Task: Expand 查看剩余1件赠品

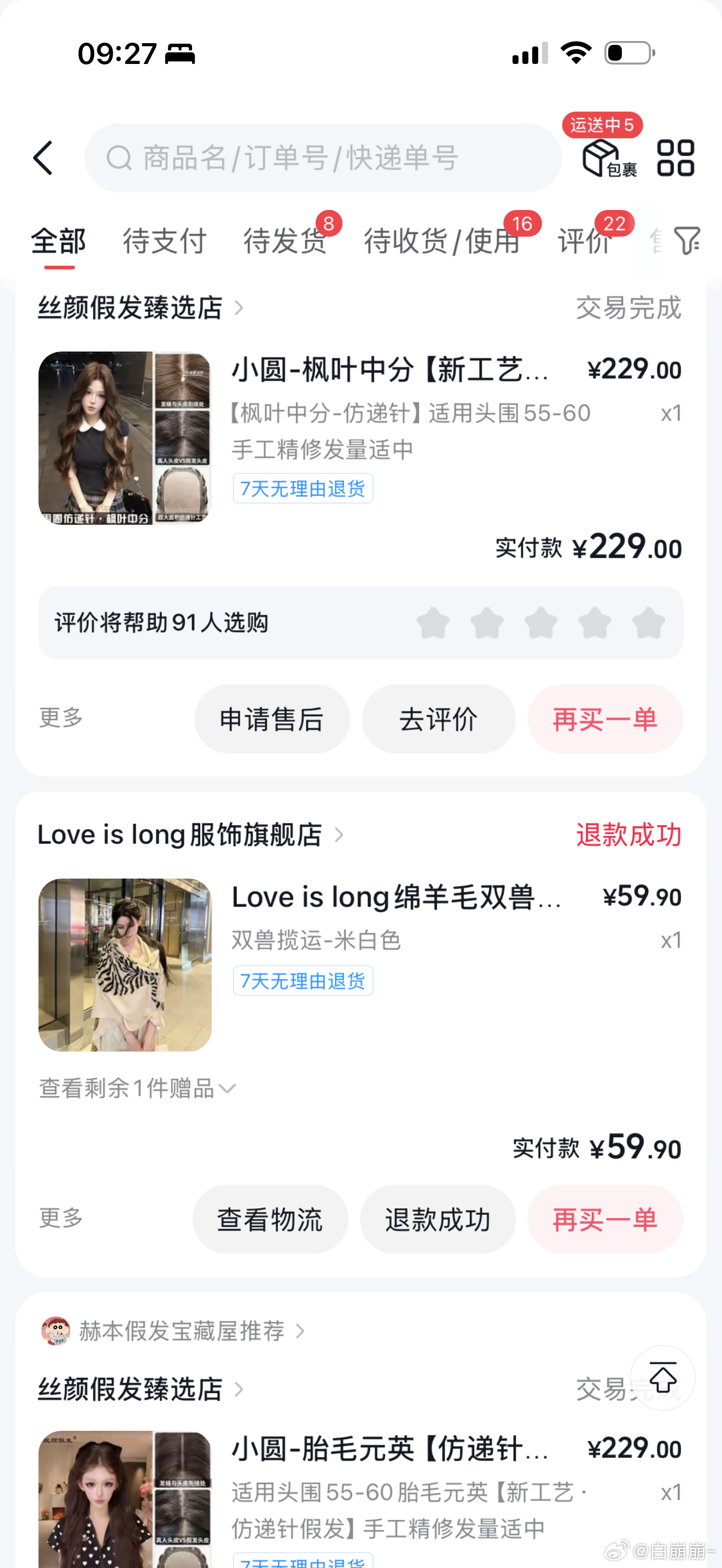Action: 138,1089
